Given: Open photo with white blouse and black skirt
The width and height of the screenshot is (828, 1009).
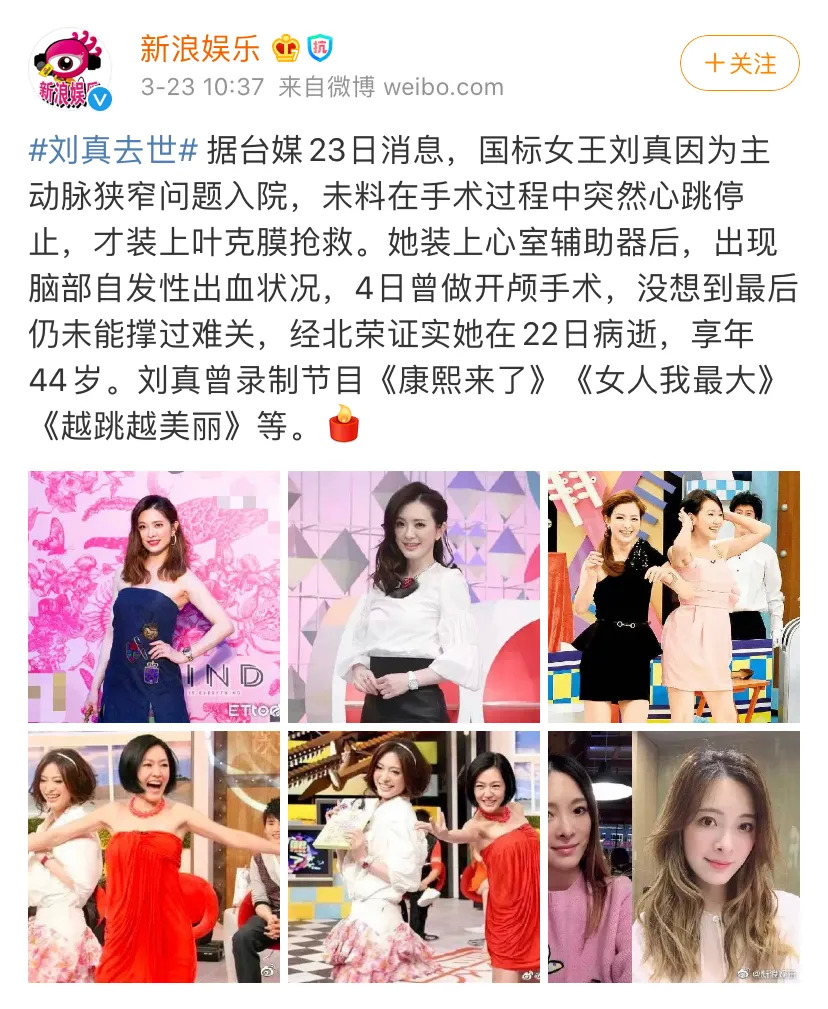Looking at the screenshot, I should [x=413, y=596].
